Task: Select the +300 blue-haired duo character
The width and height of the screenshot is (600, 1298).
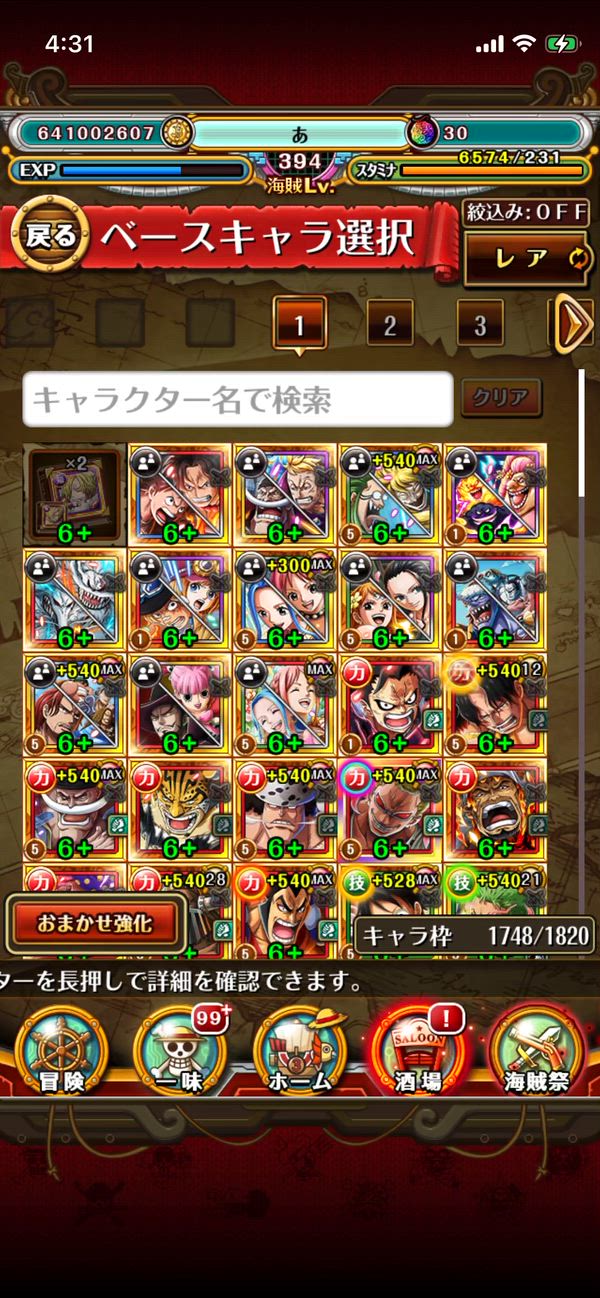Action: (285, 599)
